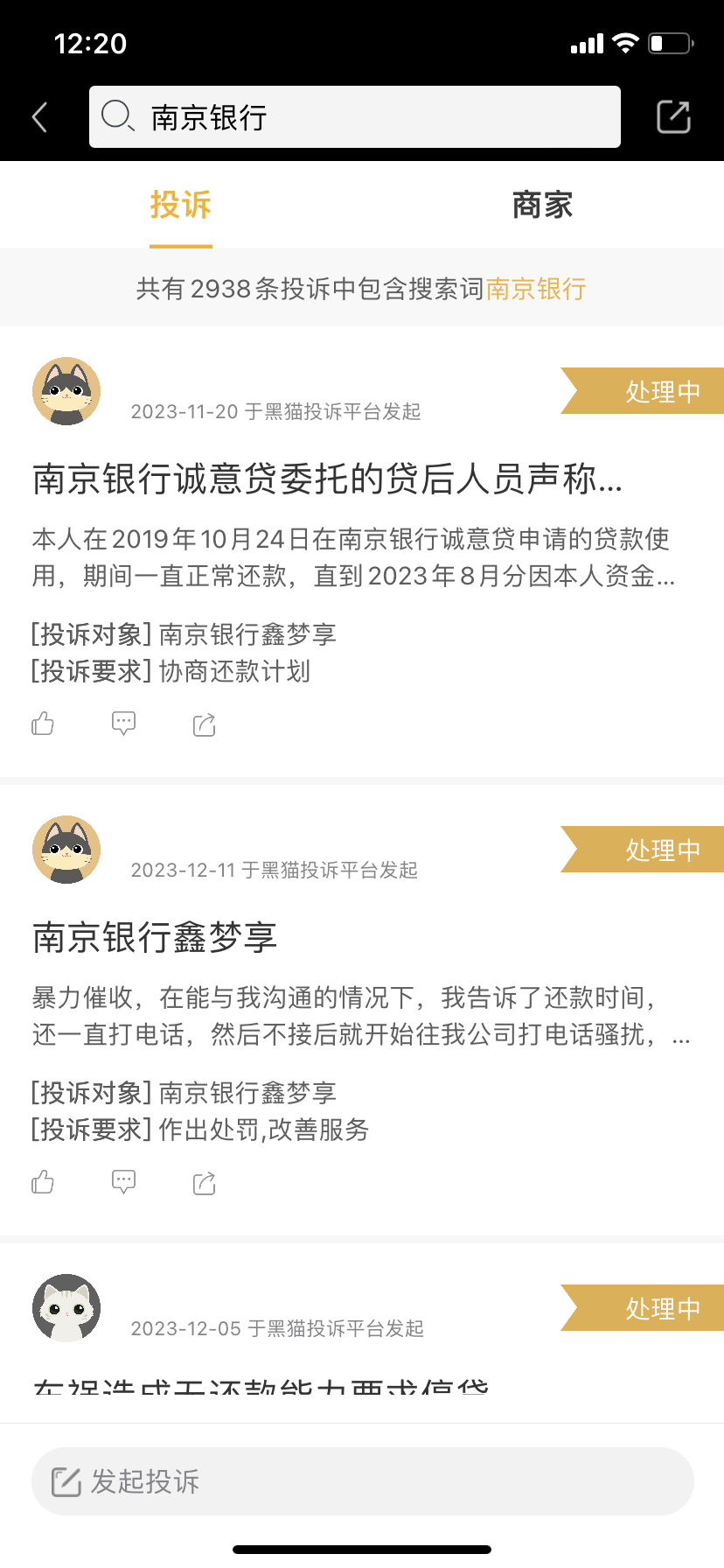Switch to the 投诉 tab

tap(180, 206)
